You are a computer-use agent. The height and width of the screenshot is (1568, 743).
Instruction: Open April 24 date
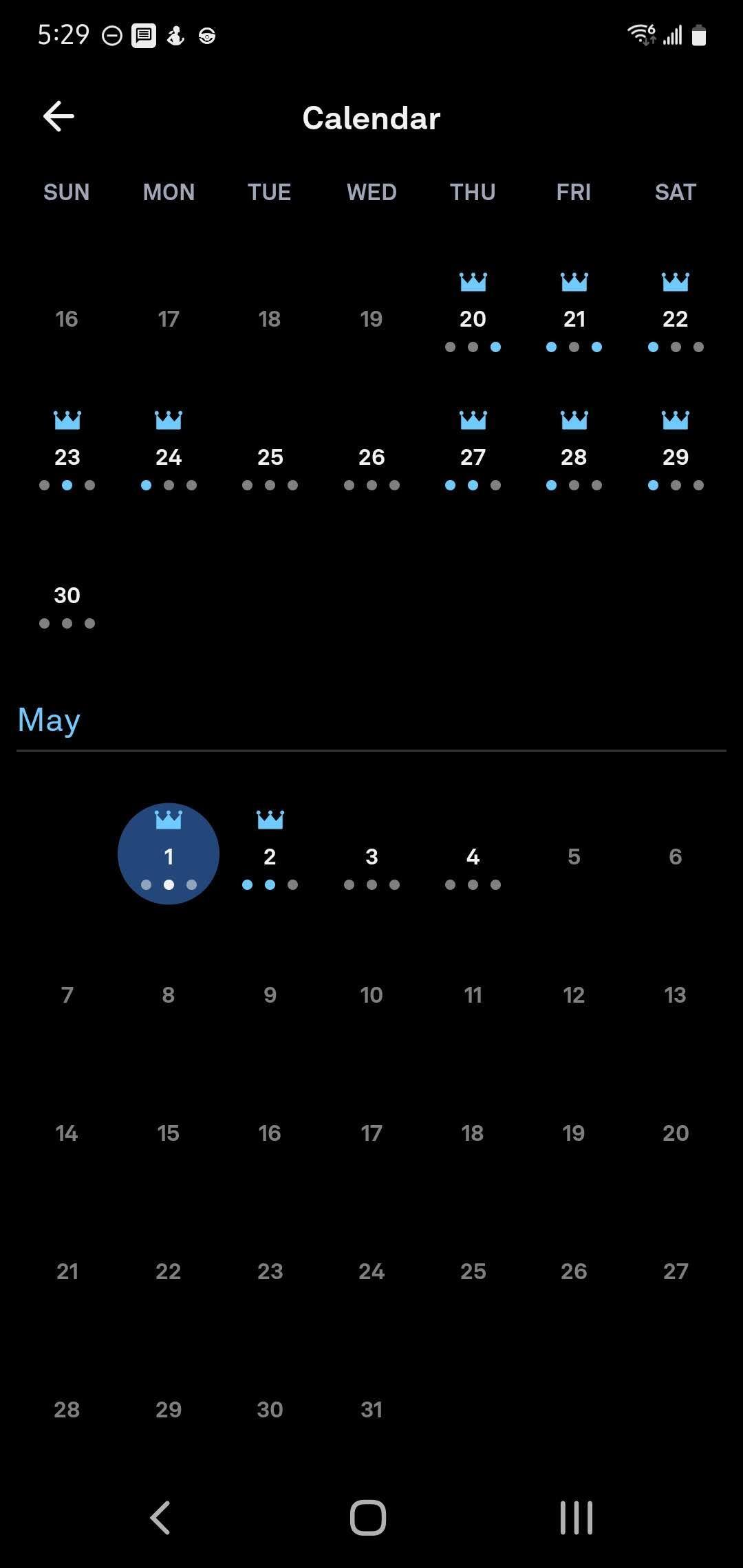(x=169, y=457)
